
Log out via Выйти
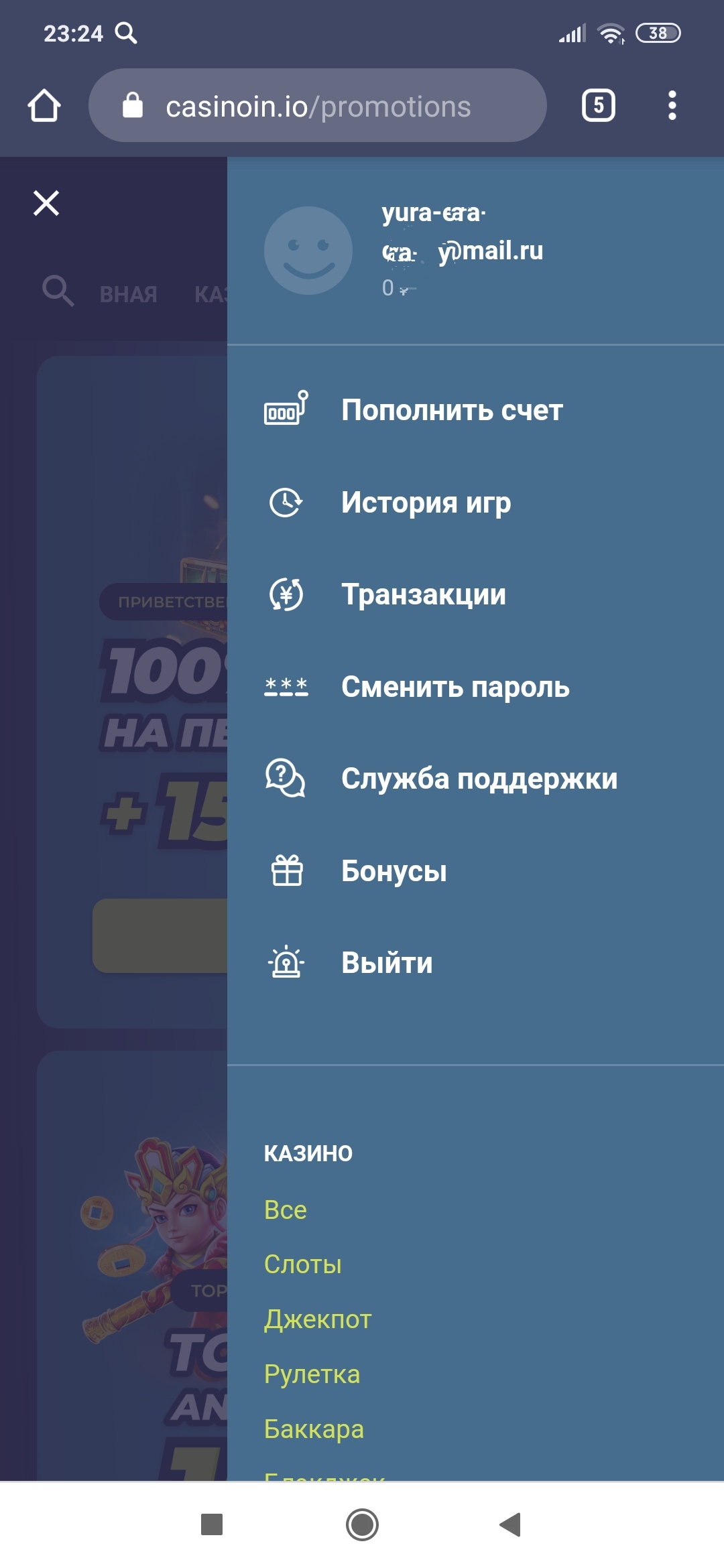click(386, 963)
